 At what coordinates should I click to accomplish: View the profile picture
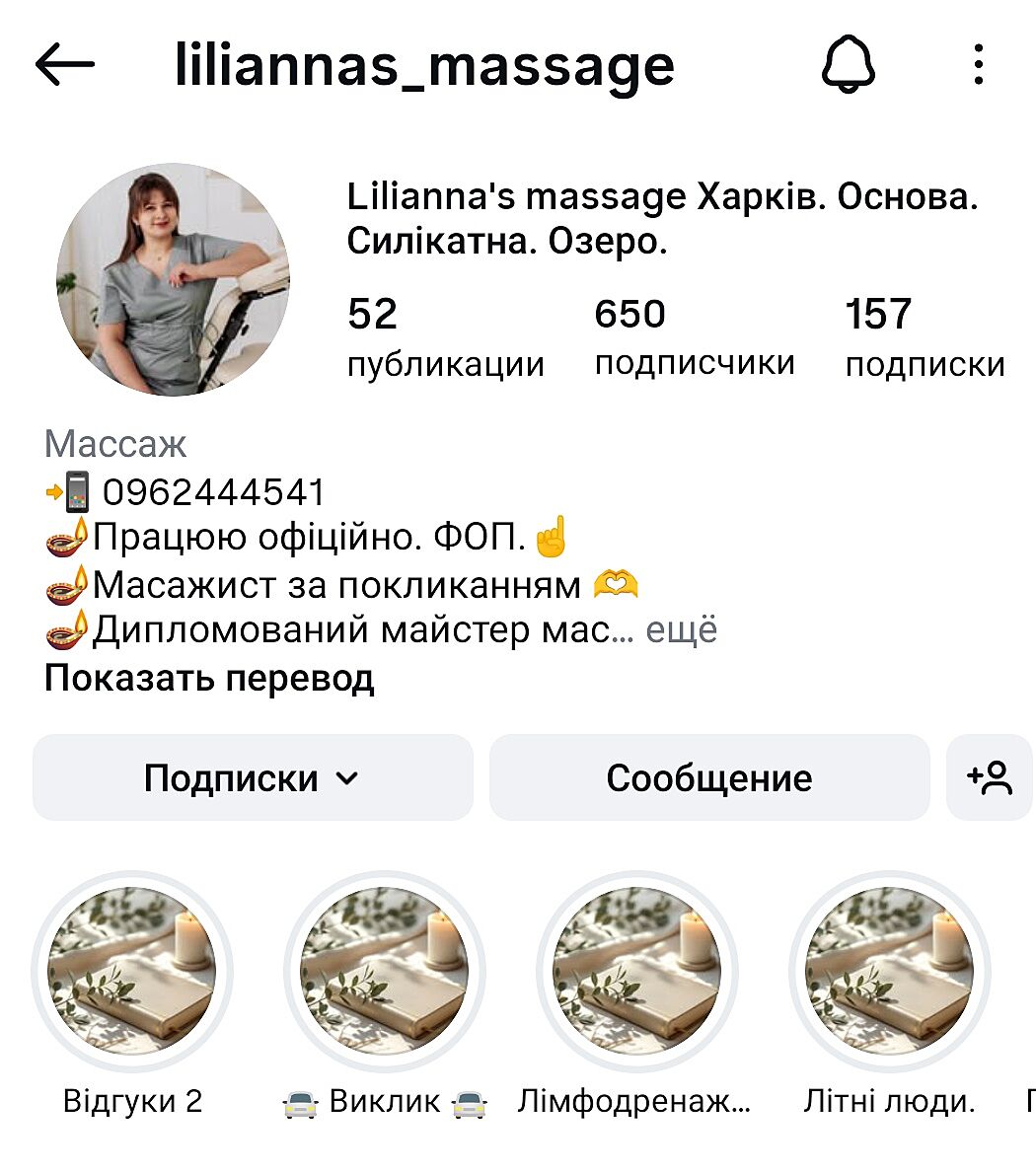pyautogui.click(x=174, y=280)
